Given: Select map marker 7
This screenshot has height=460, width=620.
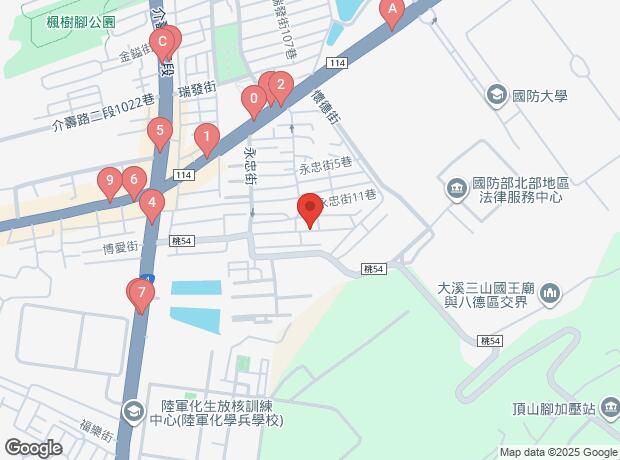Looking at the screenshot, I should point(142,295).
